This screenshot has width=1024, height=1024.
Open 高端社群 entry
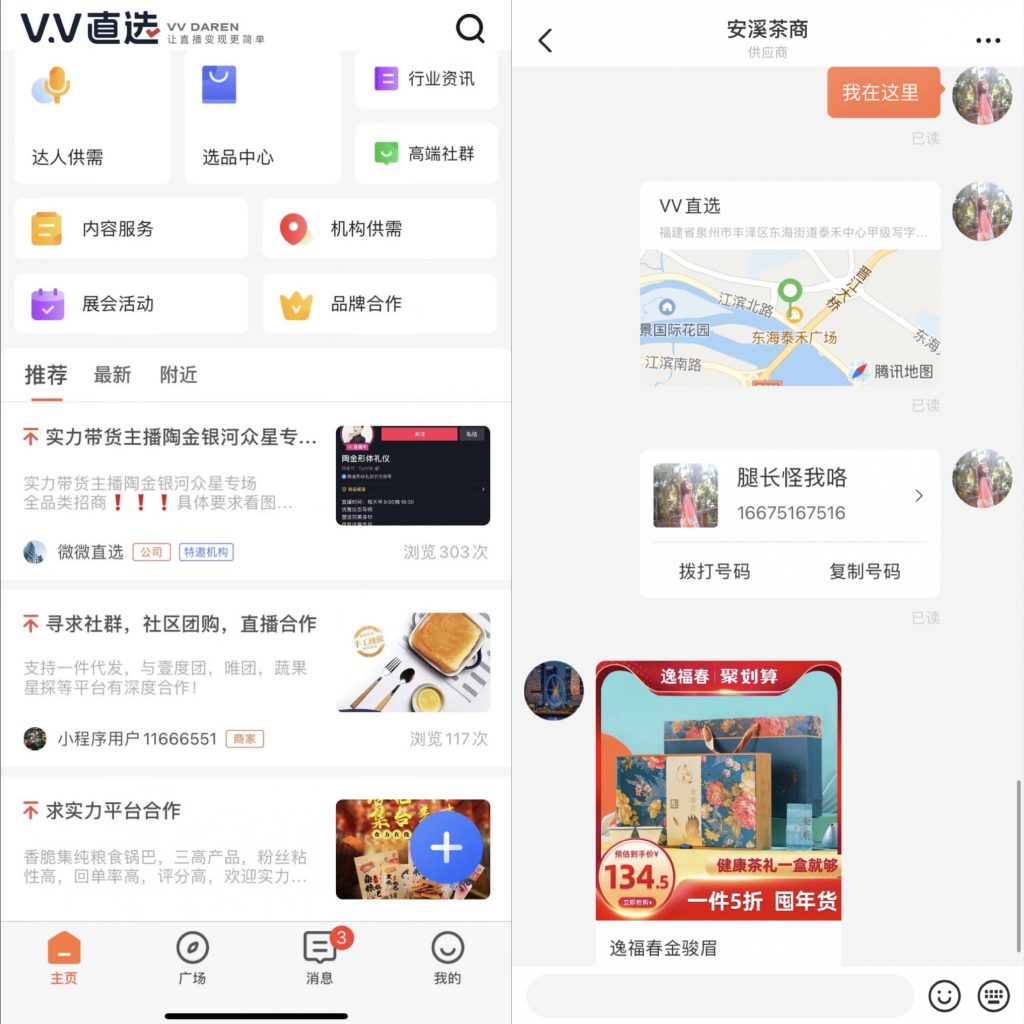click(427, 154)
